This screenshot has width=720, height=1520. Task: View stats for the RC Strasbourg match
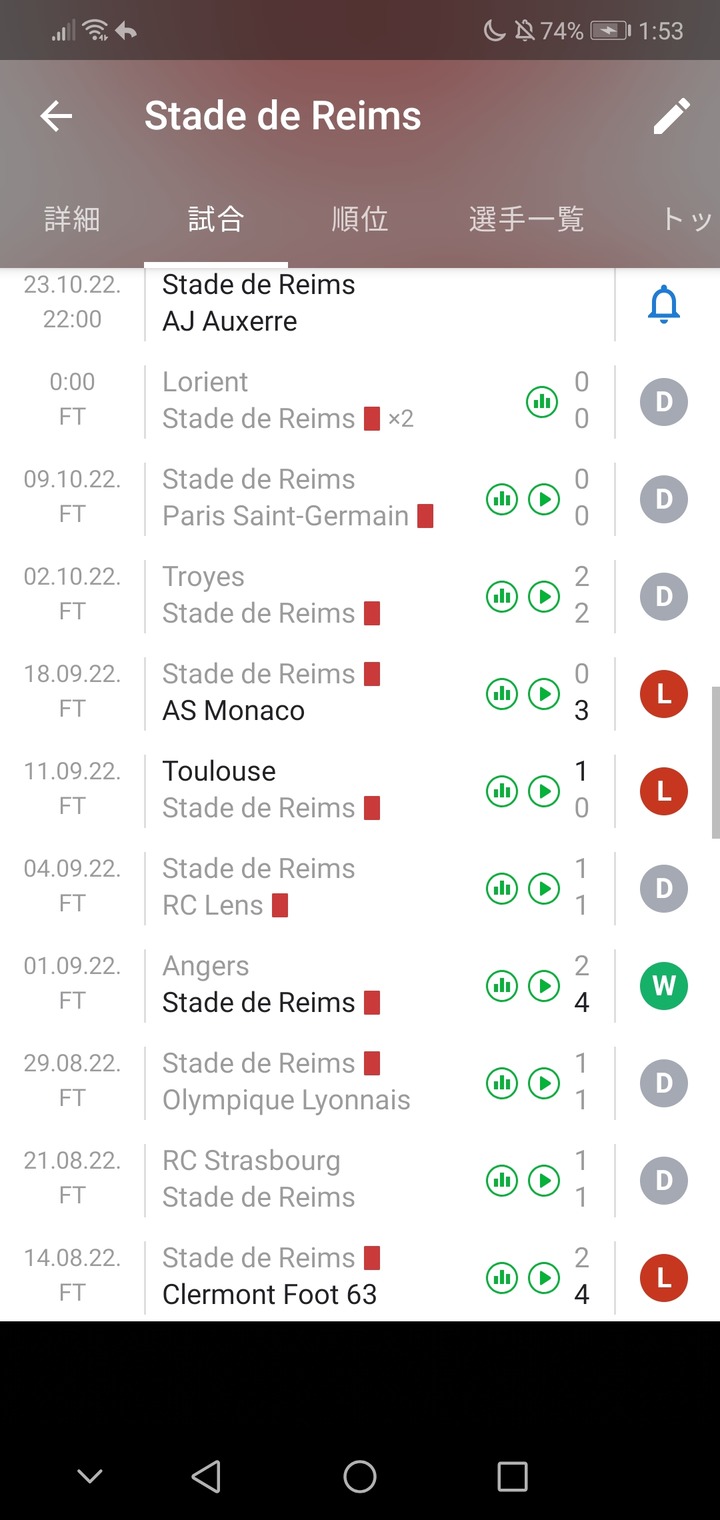click(x=502, y=1179)
